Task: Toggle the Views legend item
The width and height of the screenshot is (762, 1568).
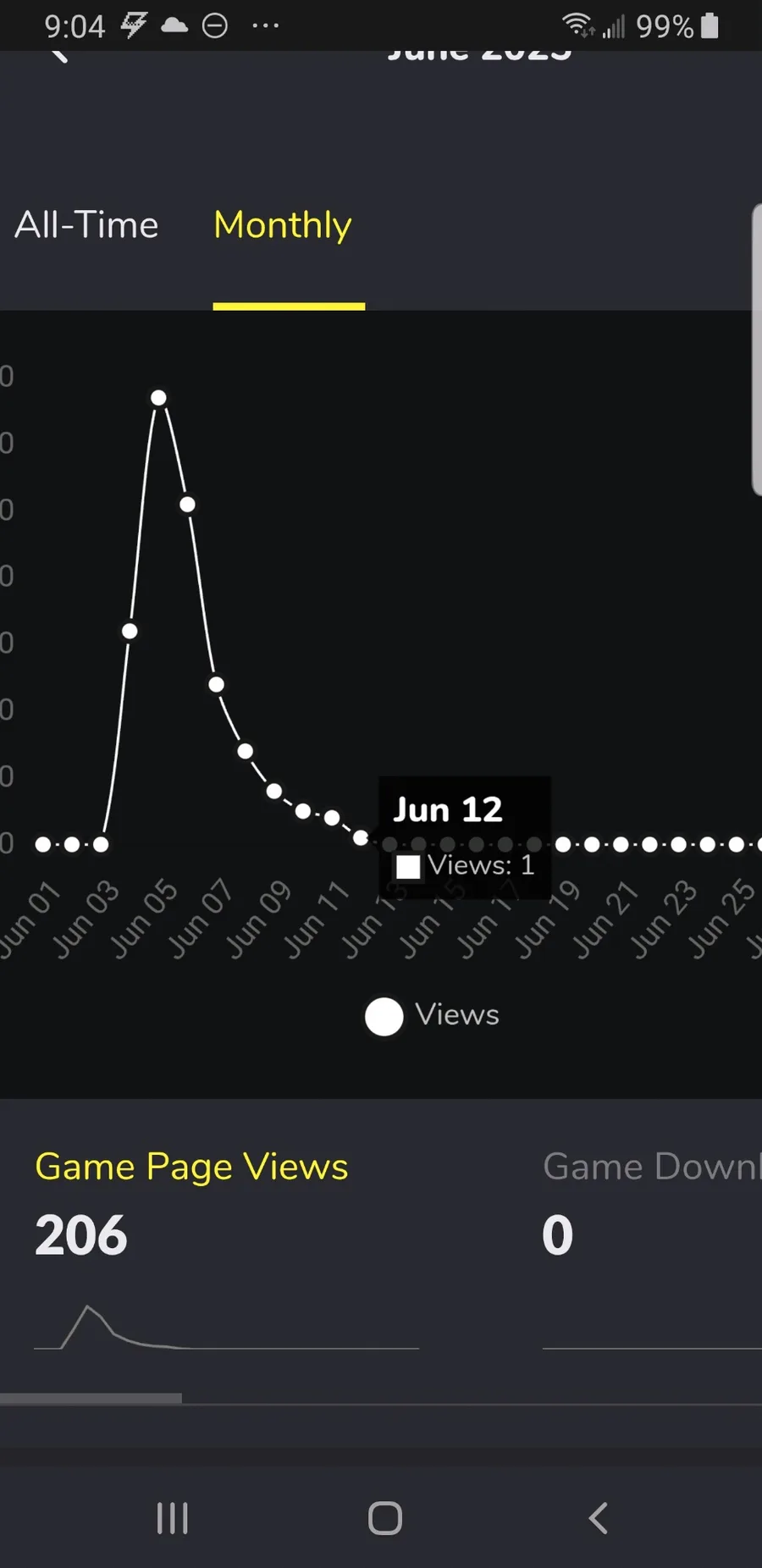Action: tap(432, 1016)
